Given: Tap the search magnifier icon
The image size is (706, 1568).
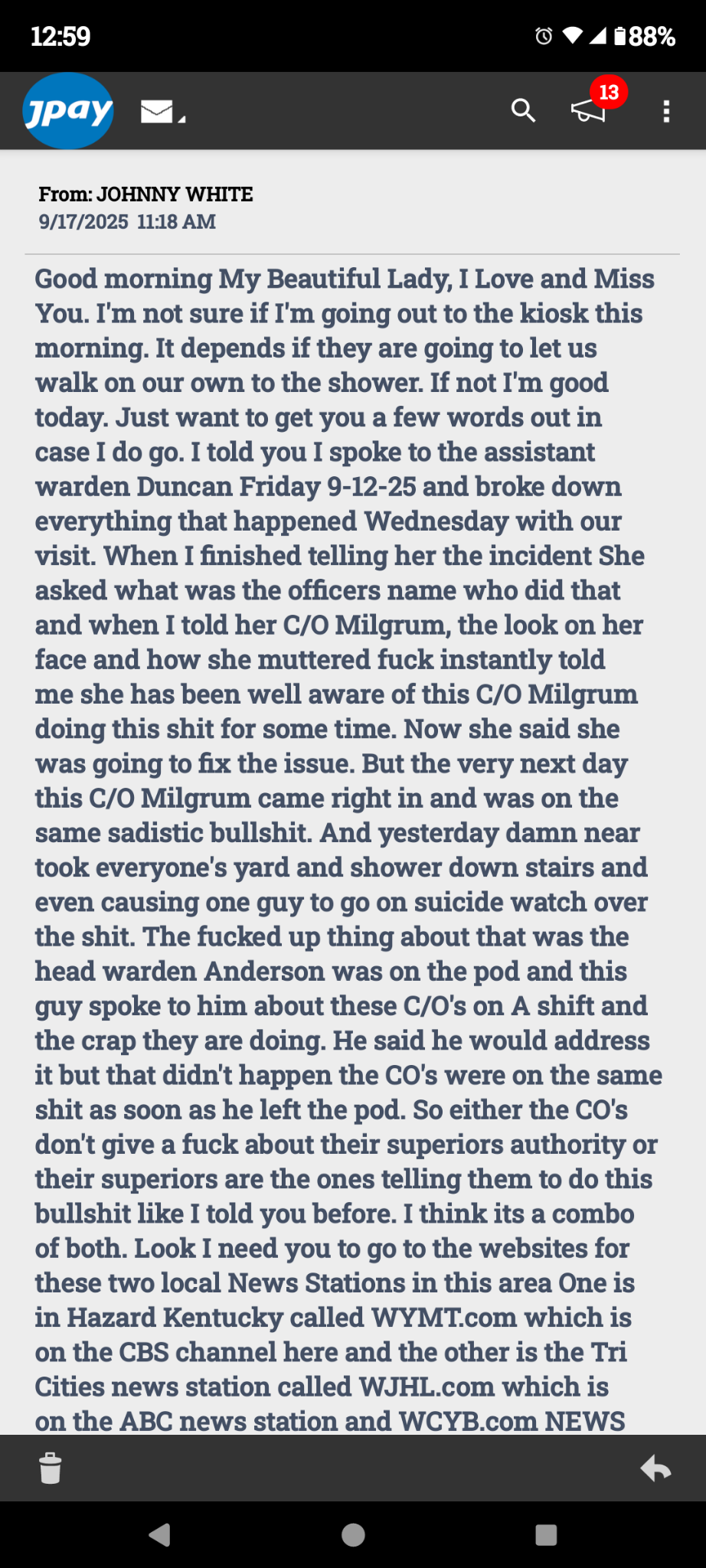Looking at the screenshot, I should point(523,111).
